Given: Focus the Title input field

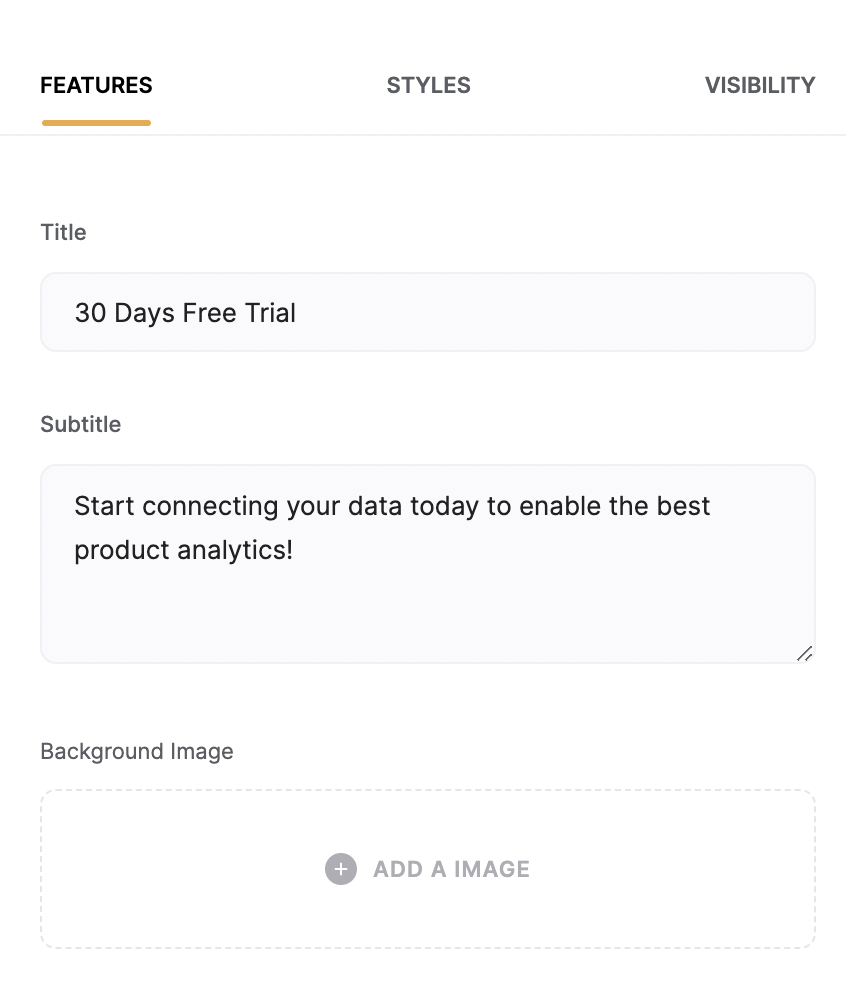Looking at the screenshot, I should pyautogui.click(x=427, y=313).
